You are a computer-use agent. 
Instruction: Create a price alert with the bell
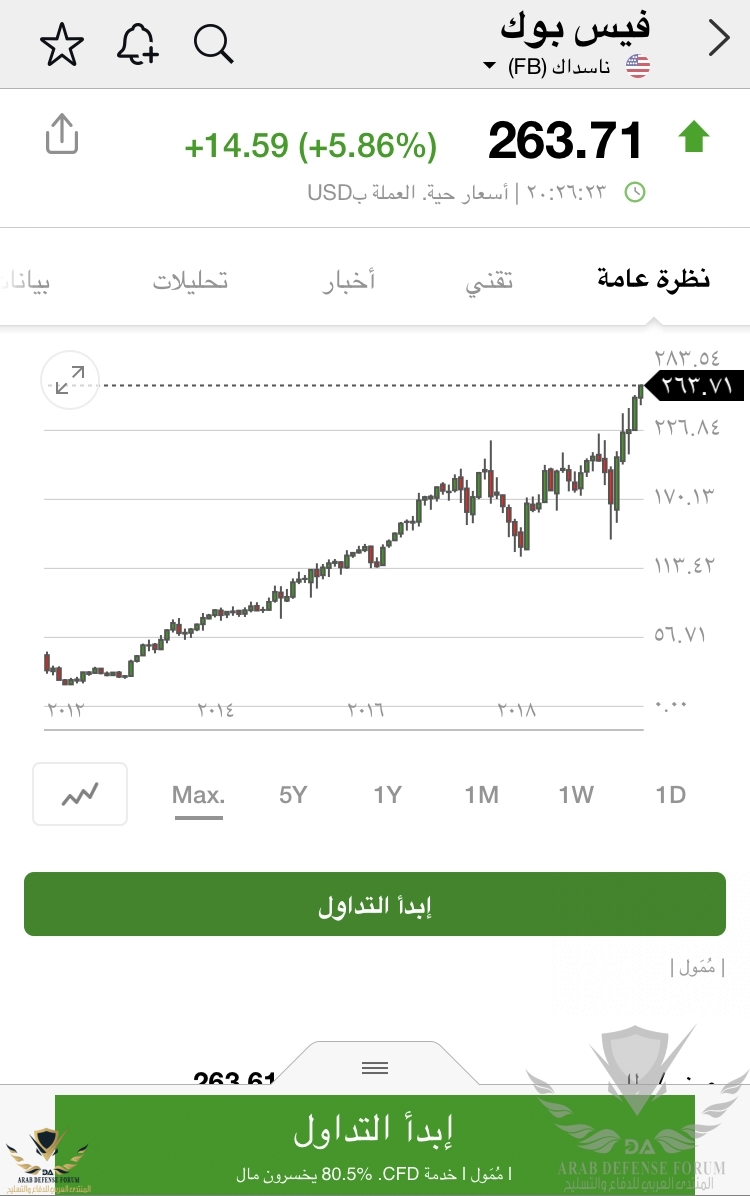[138, 44]
